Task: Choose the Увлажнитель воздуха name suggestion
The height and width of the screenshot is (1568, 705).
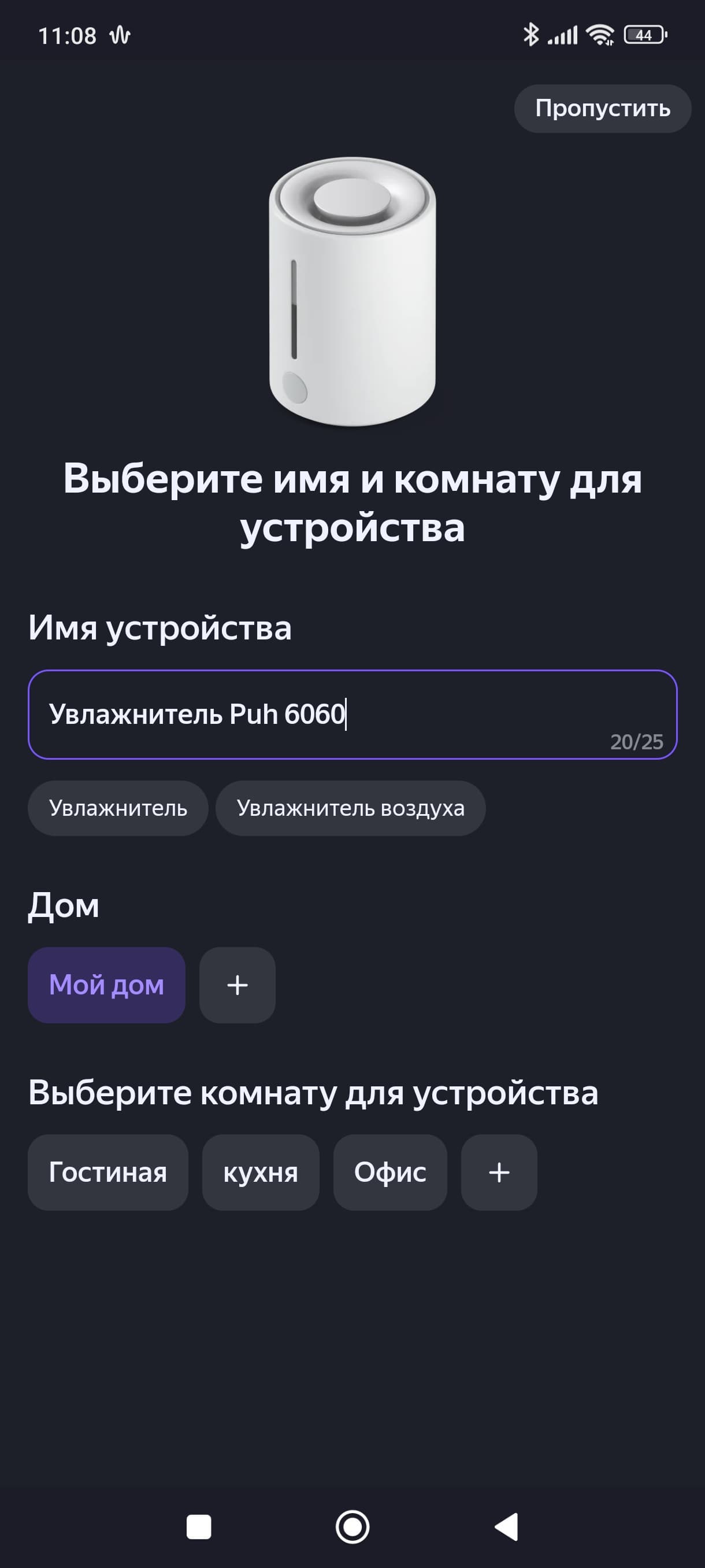Action: pyautogui.click(x=350, y=808)
